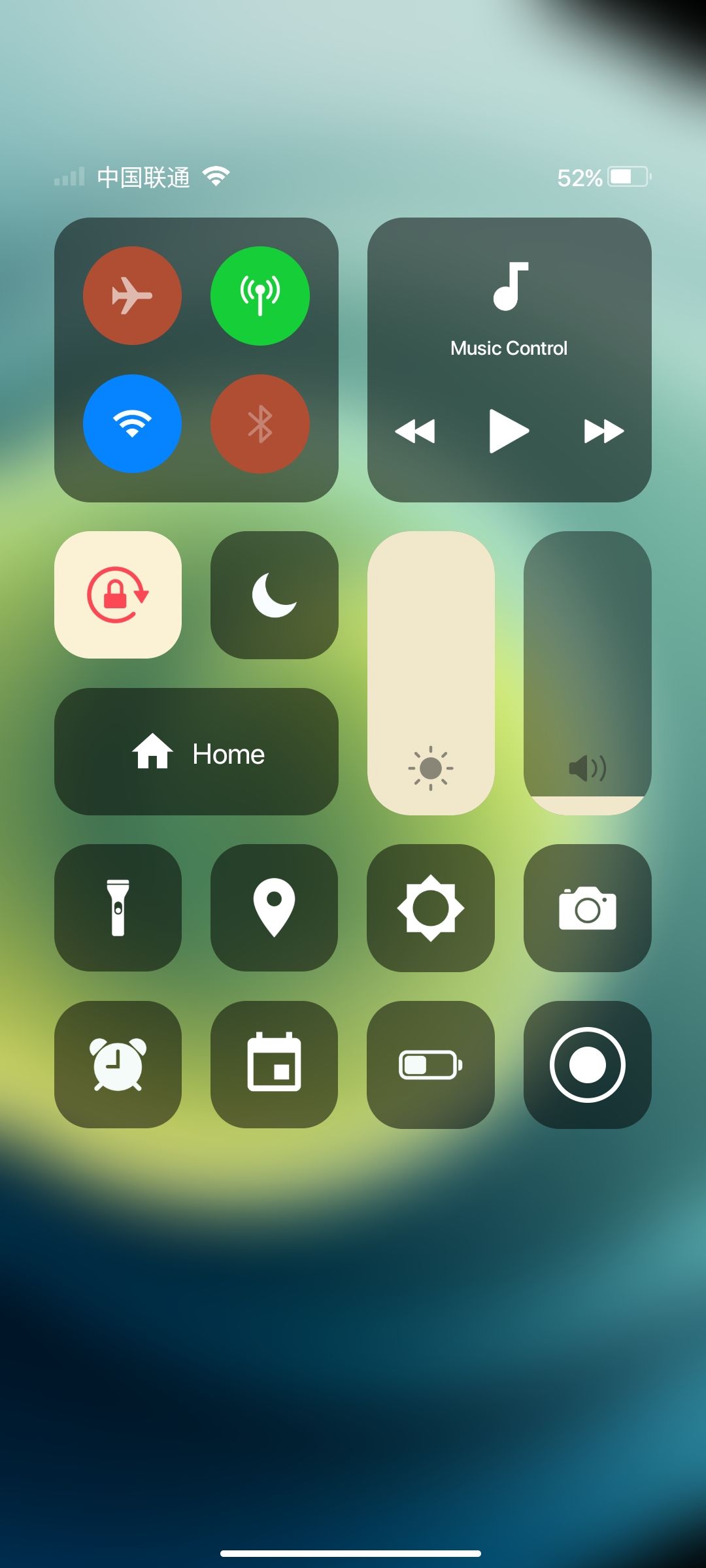Toggle the rotation lock
706x1568 pixels.
coord(118,595)
